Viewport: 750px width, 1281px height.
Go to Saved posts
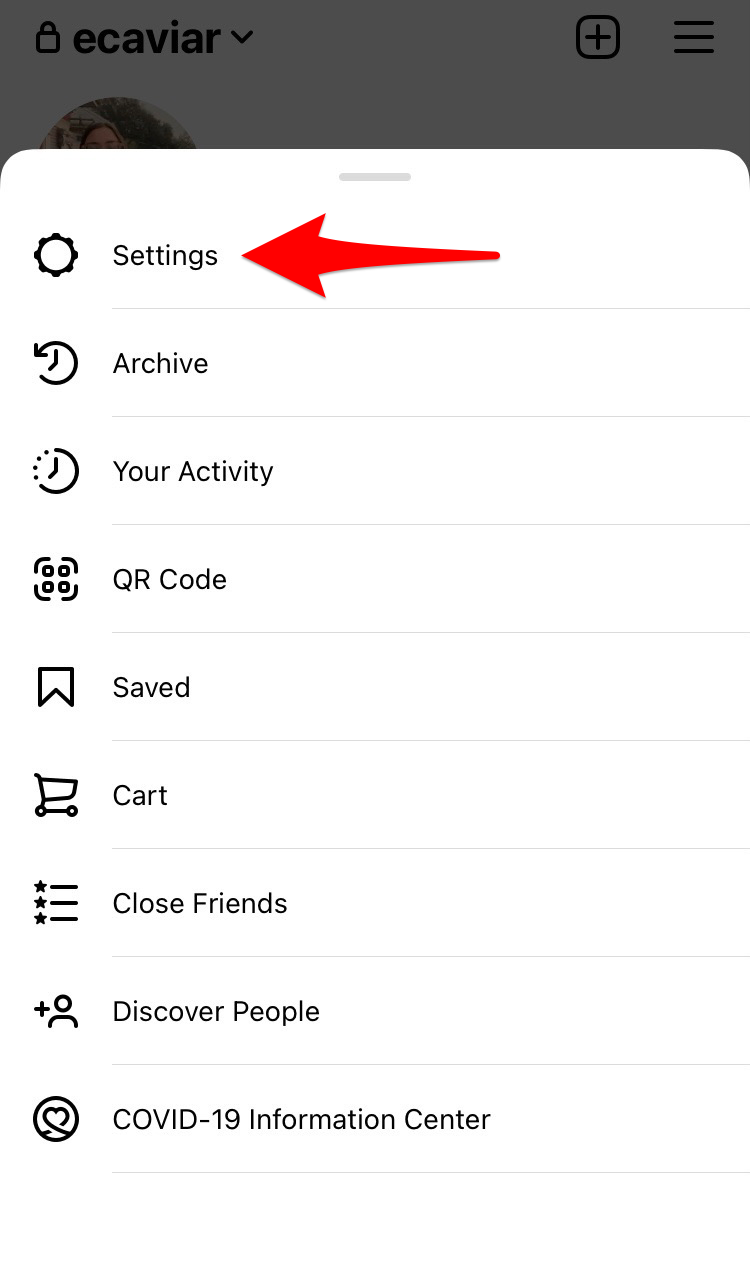coord(375,687)
